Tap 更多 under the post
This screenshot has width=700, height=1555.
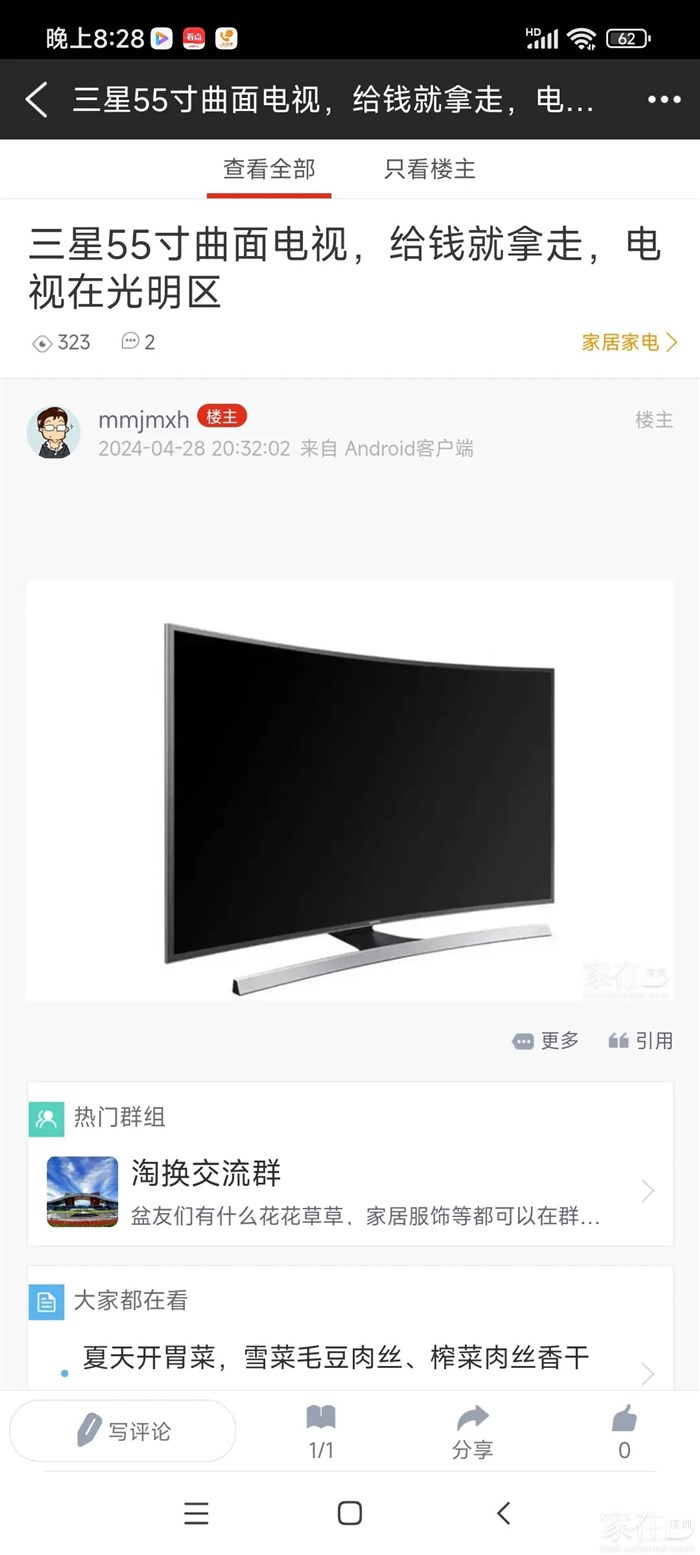point(546,1041)
